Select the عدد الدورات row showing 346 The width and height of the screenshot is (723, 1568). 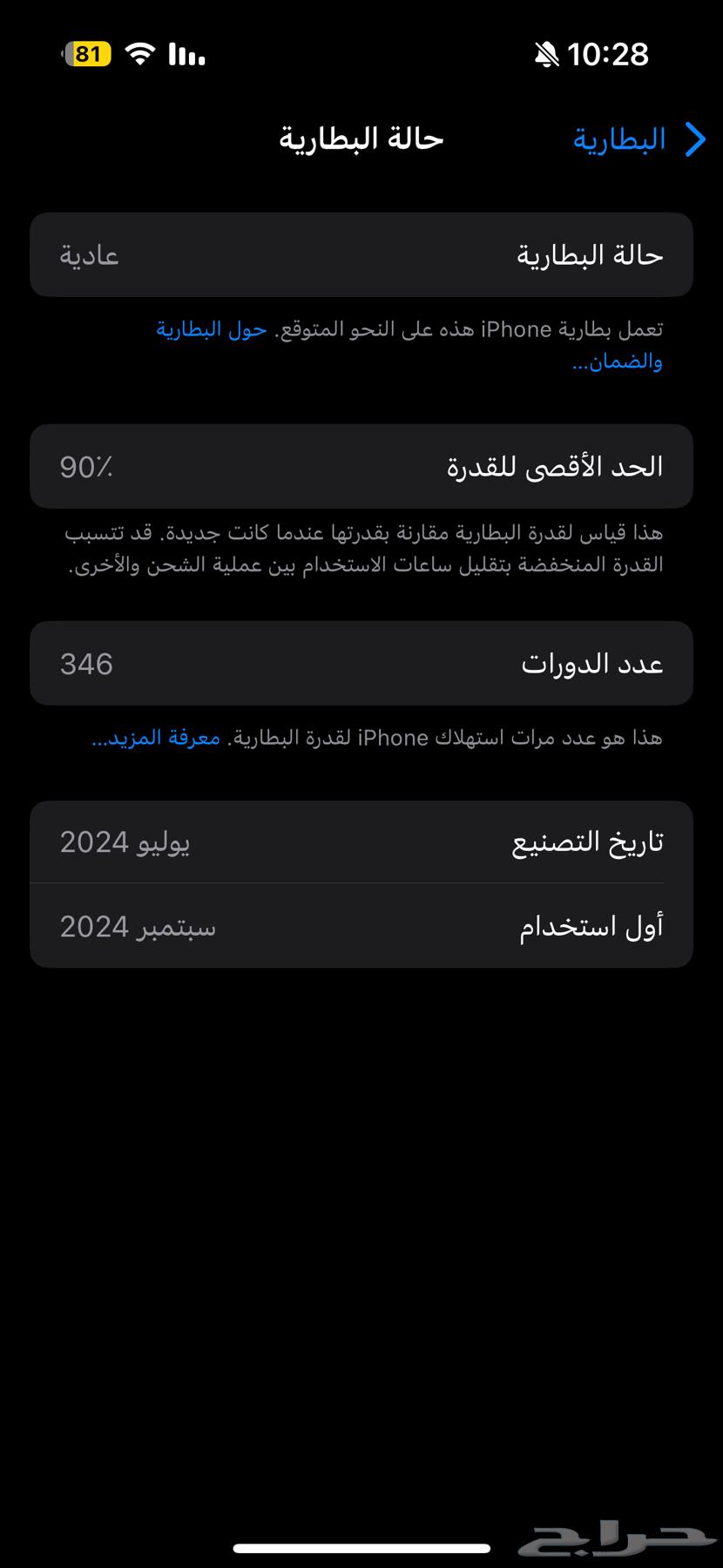(x=361, y=663)
